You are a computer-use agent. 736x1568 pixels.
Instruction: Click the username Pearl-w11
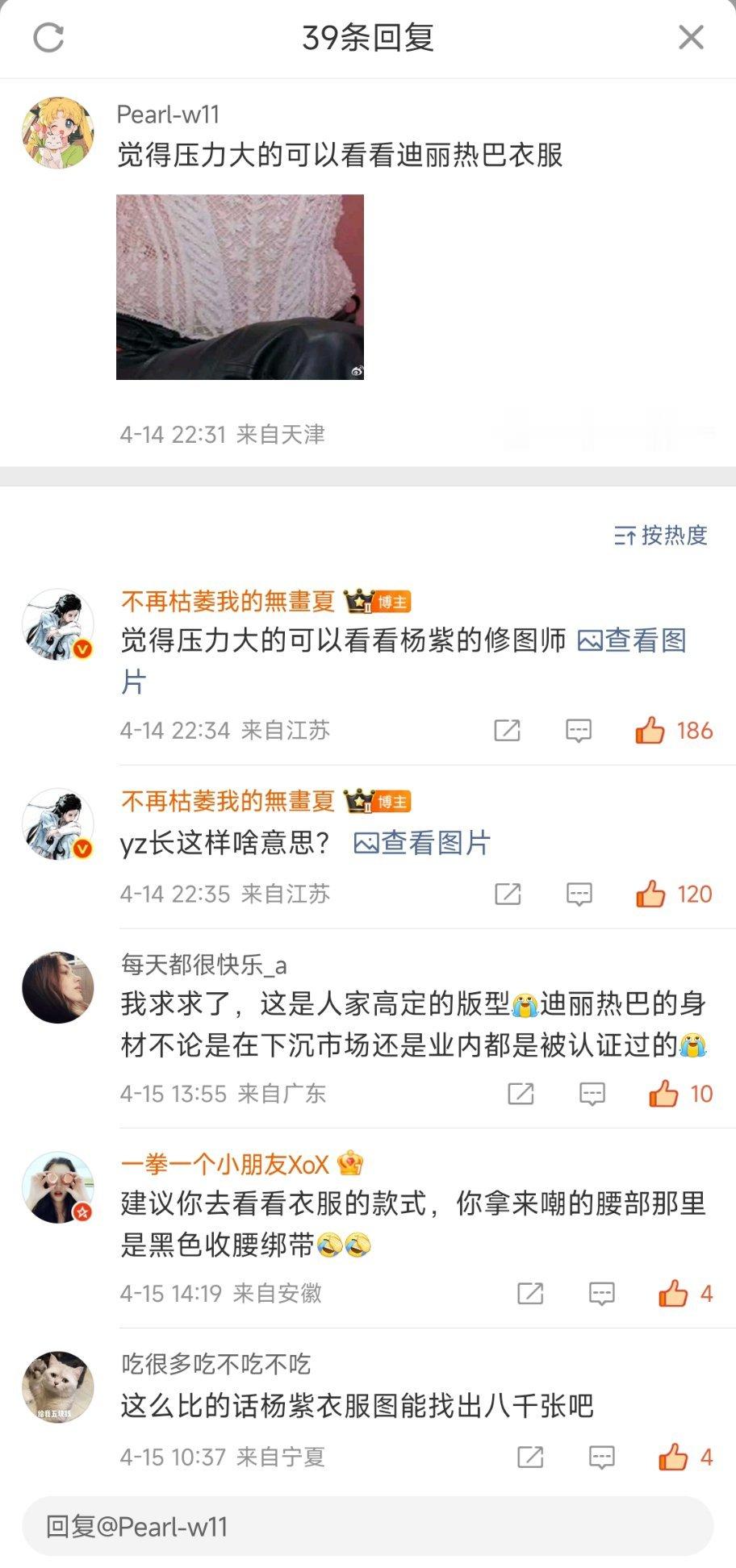[x=168, y=115]
